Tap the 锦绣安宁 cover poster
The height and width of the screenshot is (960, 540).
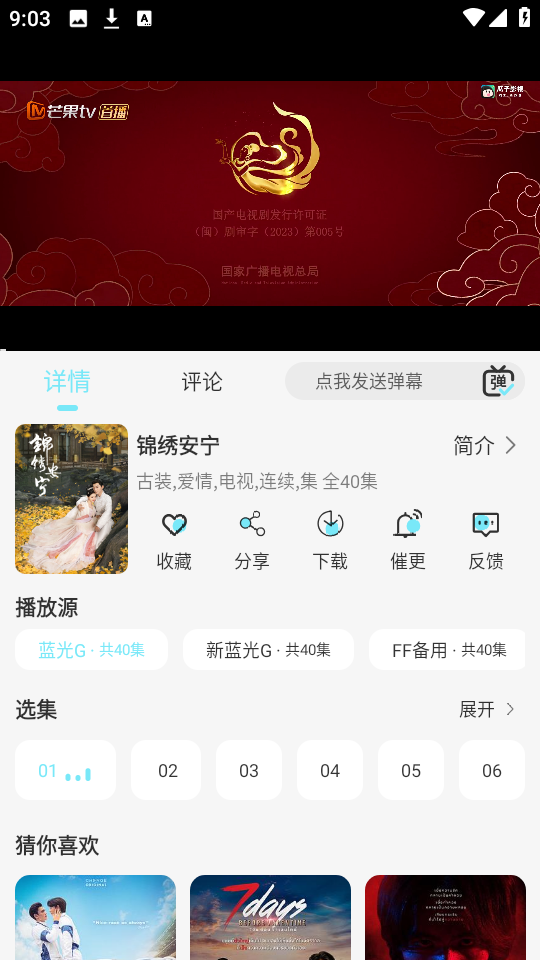coord(72,499)
